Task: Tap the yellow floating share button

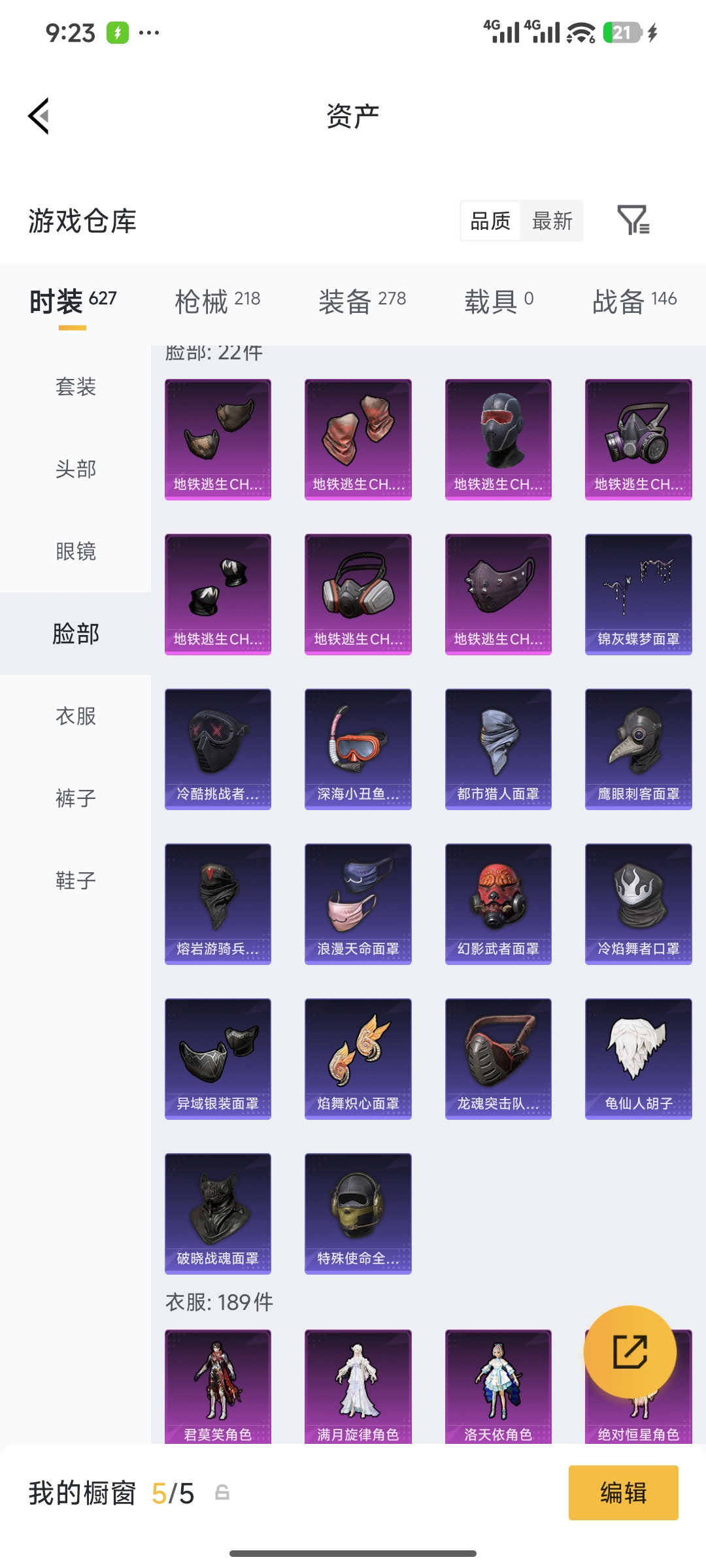Action: point(630,1352)
